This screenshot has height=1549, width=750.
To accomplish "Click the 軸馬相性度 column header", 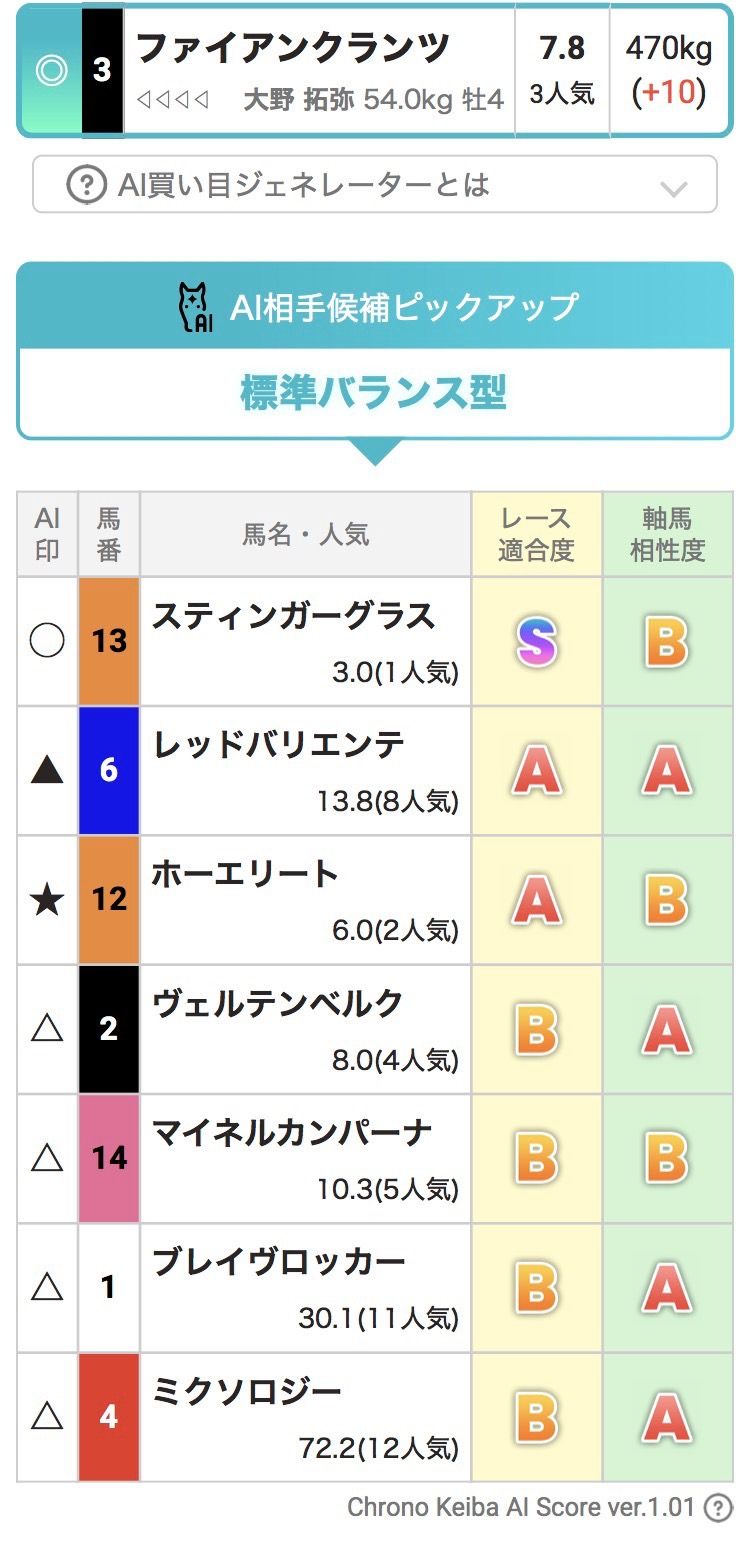I will [x=668, y=533].
